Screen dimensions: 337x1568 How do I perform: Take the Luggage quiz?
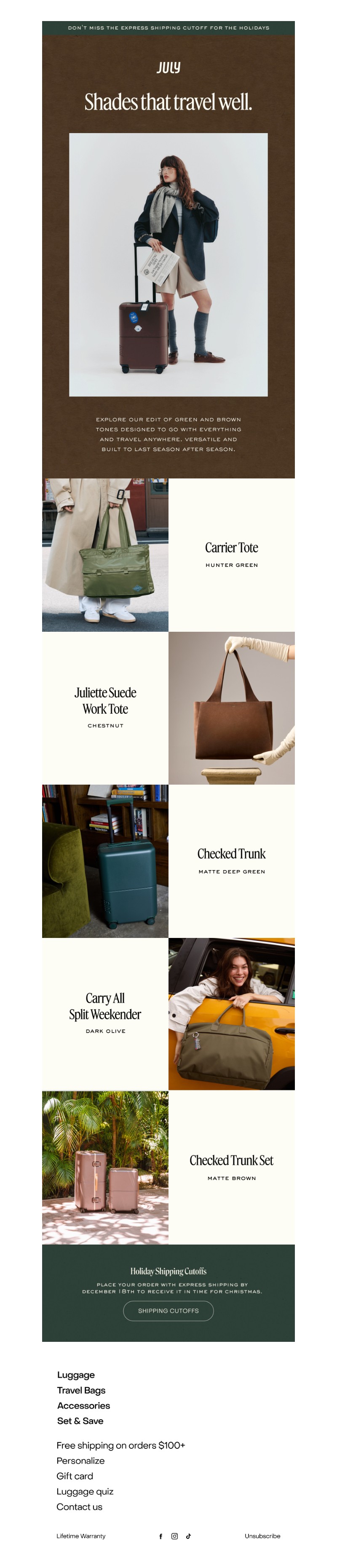pyautogui.click(x=85, y=1491)
